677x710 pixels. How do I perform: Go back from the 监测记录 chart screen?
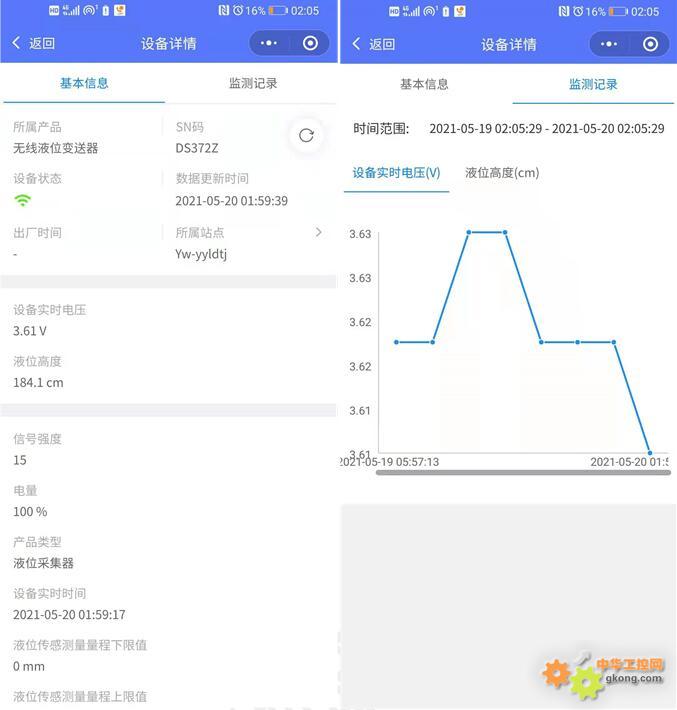373,44
